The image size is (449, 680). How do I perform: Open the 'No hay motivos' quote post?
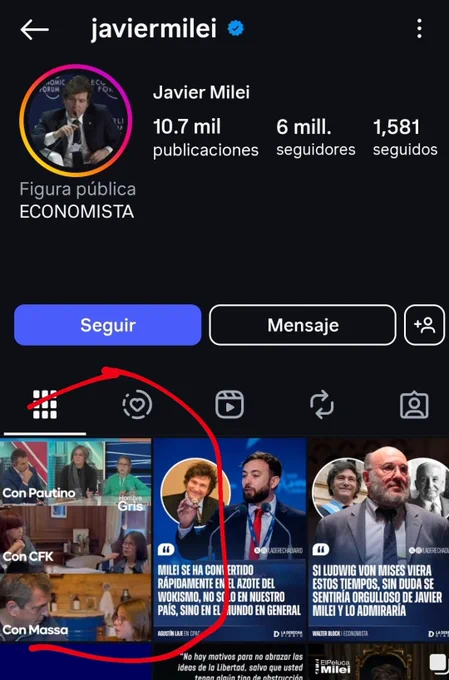[229, 662]
